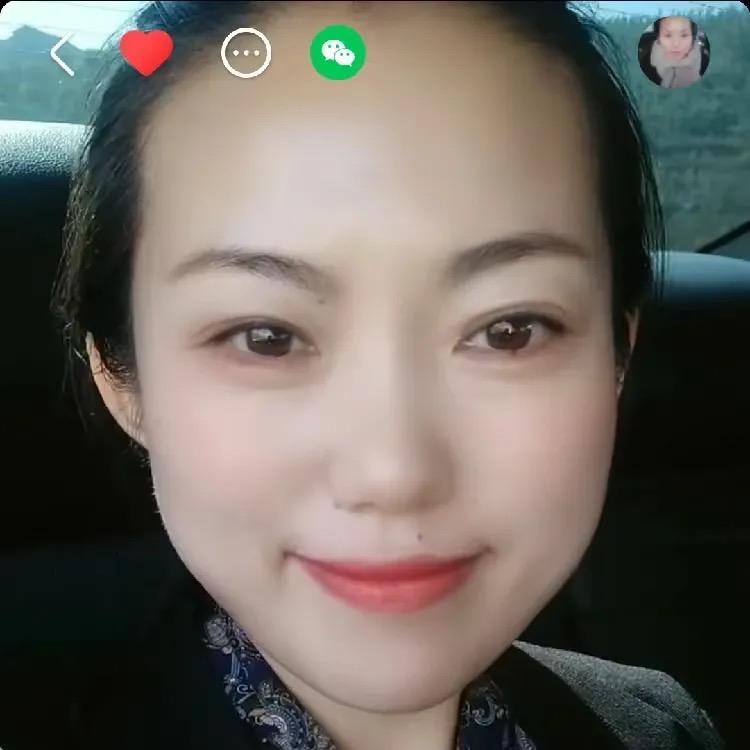Share via the green WeChat icon
Screen dimensions: 750x750
tap(338, 53)
